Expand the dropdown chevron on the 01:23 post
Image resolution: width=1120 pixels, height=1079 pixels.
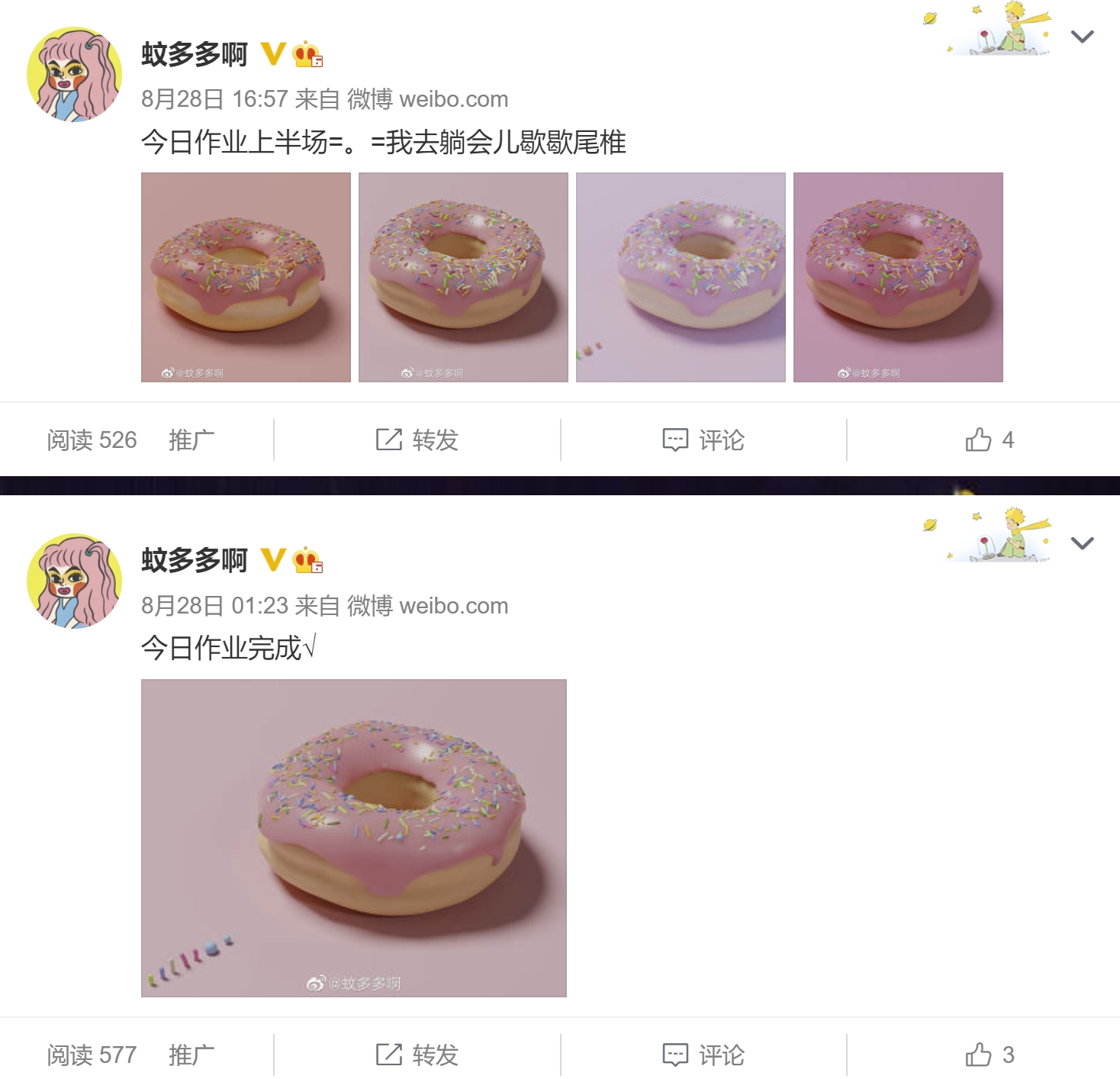coord(1082,543)
